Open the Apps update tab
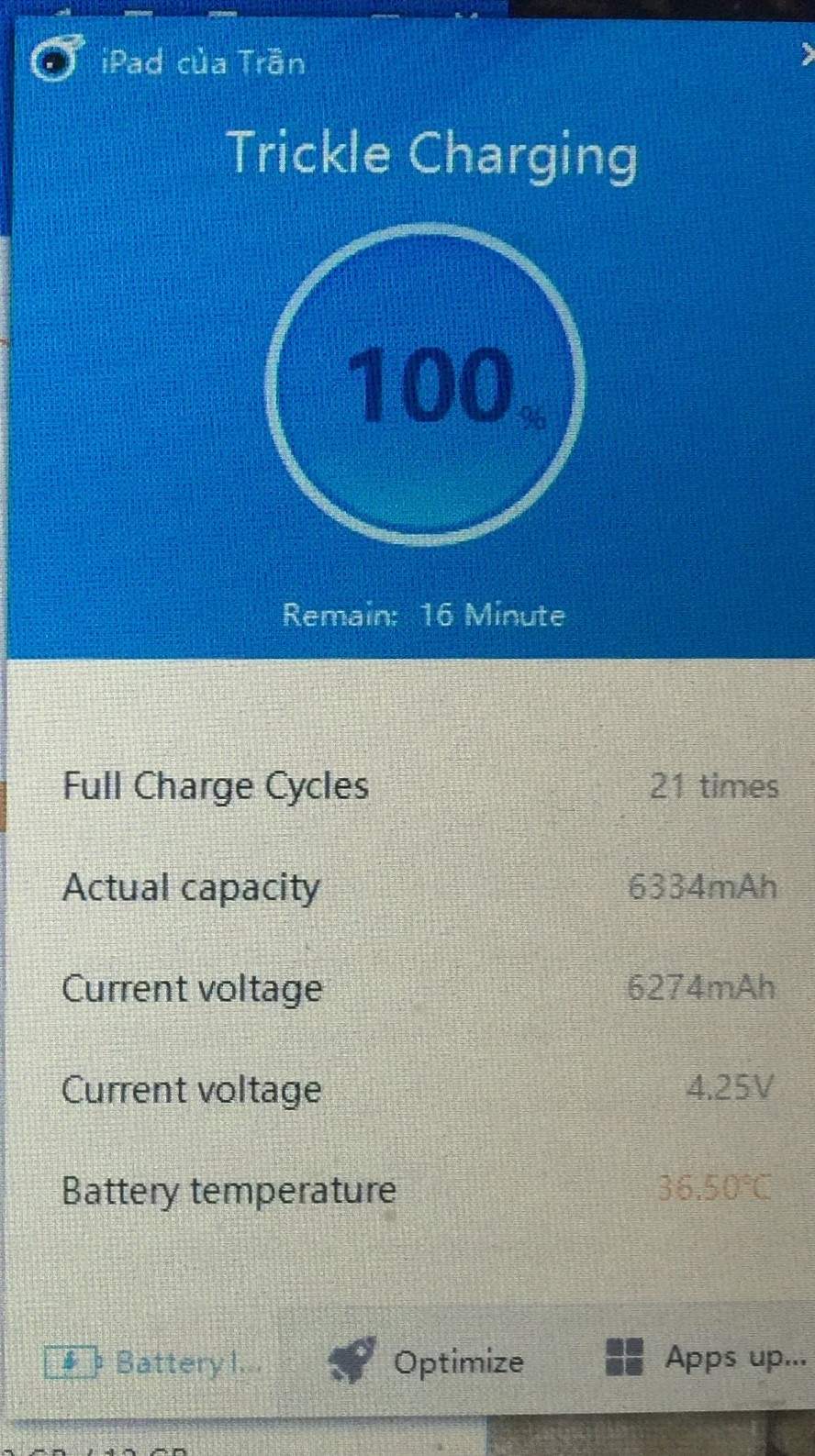 click(705, 1358)
